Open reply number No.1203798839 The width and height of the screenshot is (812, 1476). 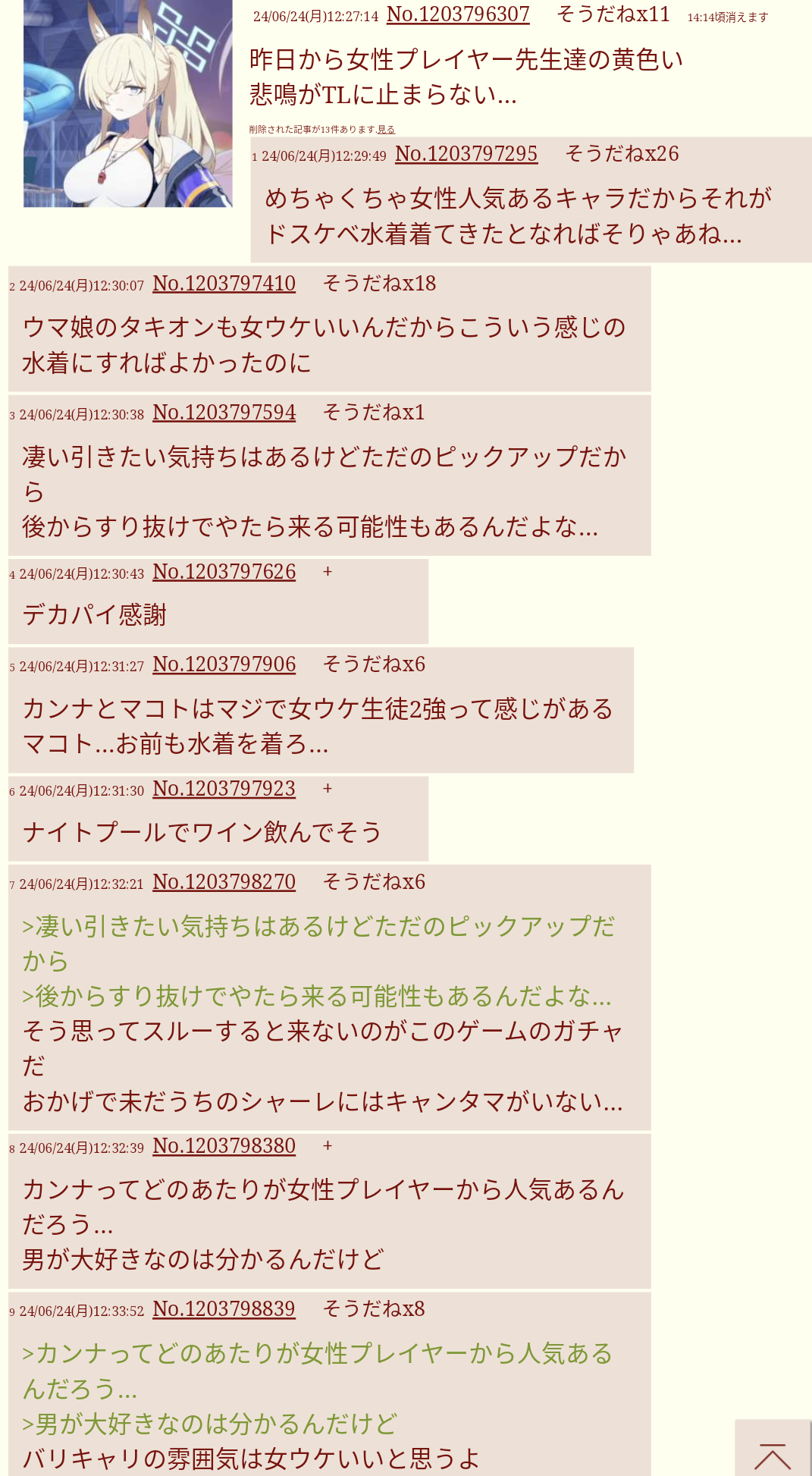[224, 1309]
